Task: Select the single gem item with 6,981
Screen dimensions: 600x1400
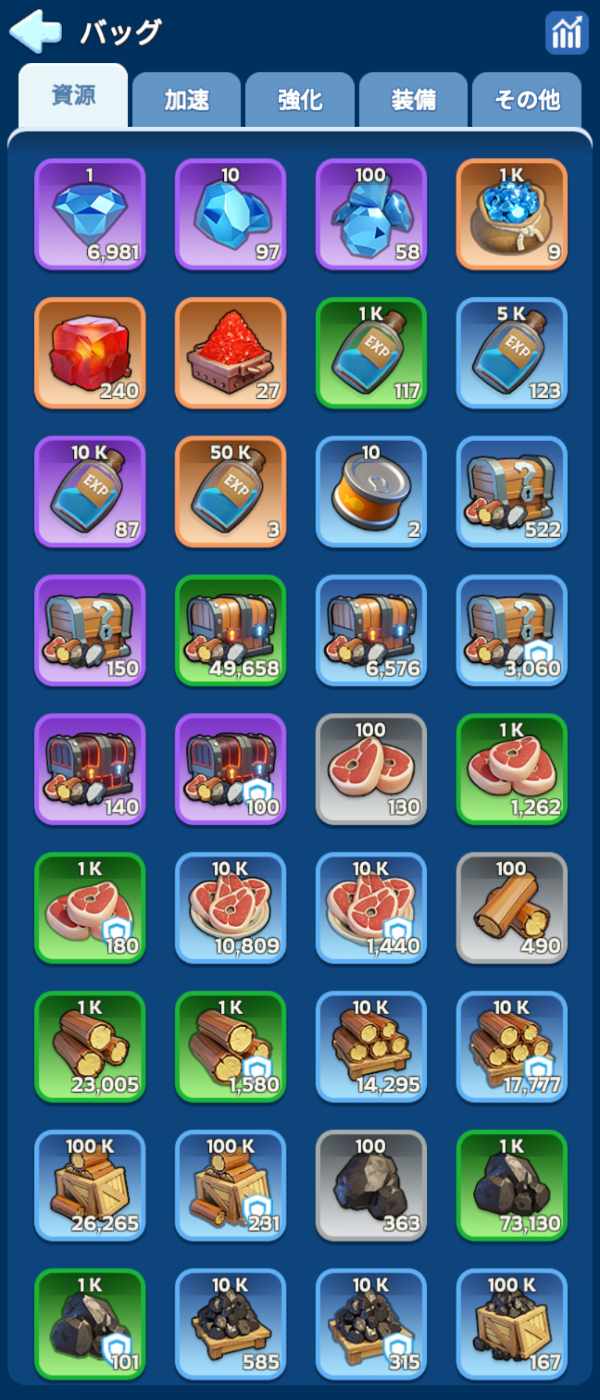Action: [x=90, y=214]
